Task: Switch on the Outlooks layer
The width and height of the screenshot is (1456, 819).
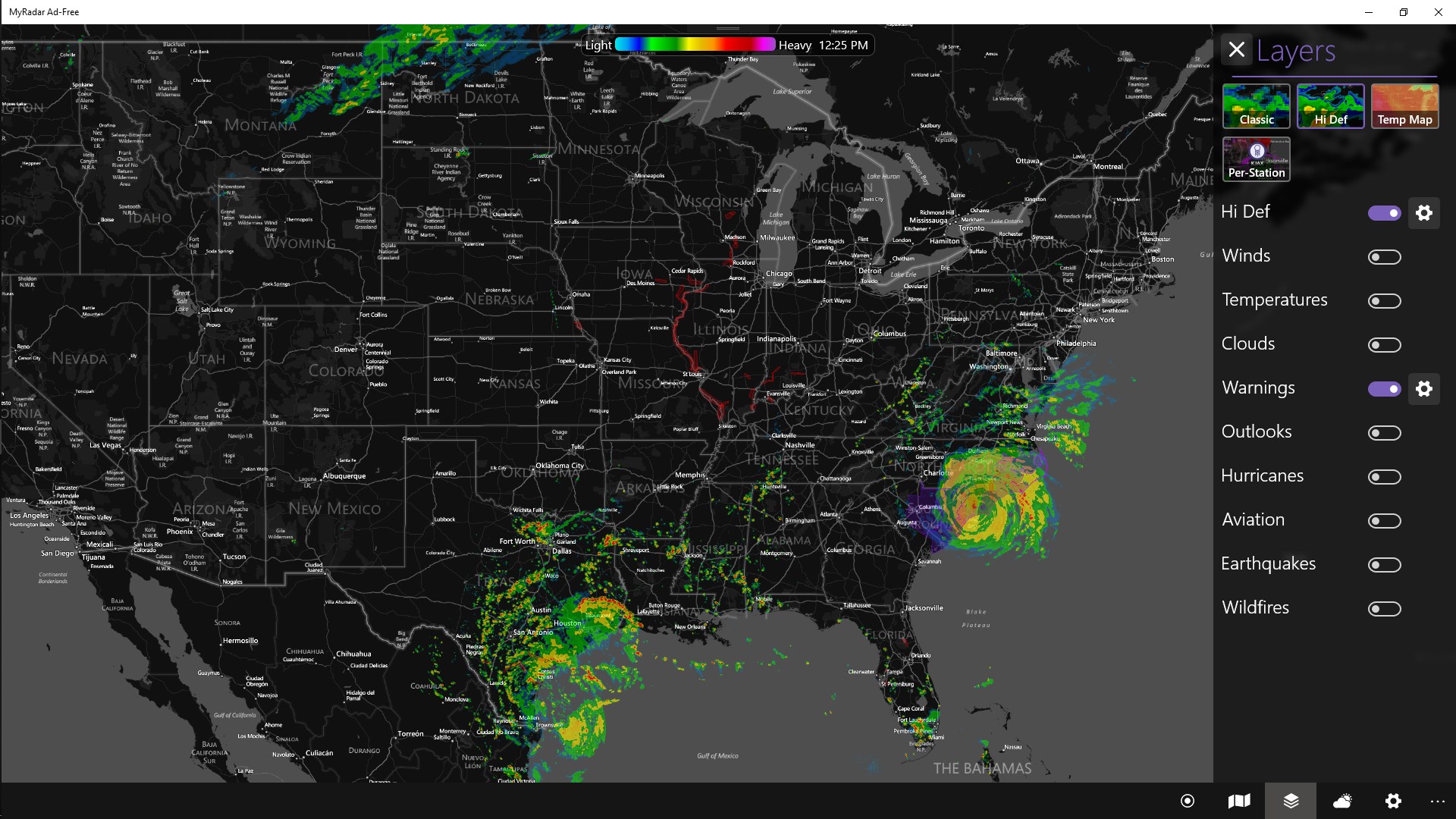Action: click(x=1384, y=433)
